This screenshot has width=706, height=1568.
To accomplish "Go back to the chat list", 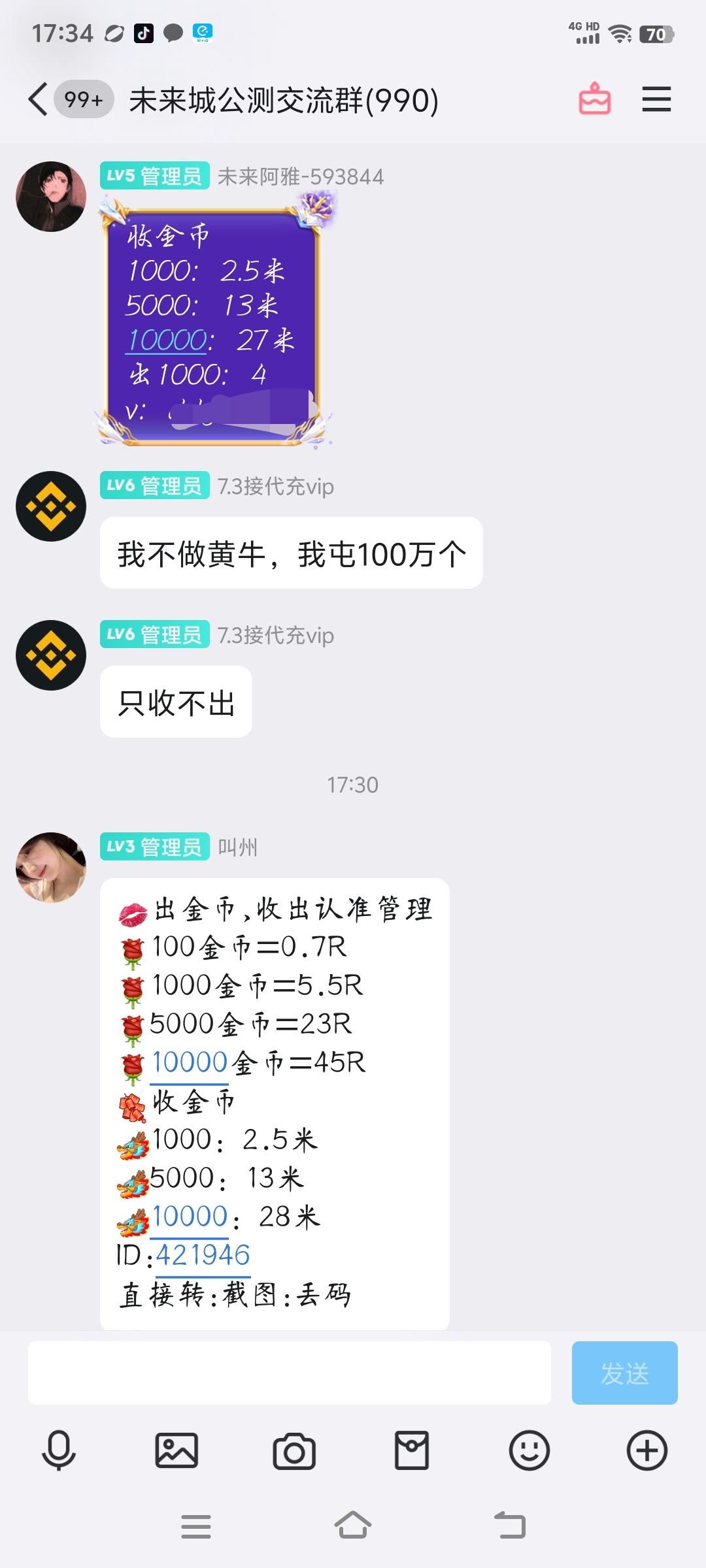I will coord(38,99).
